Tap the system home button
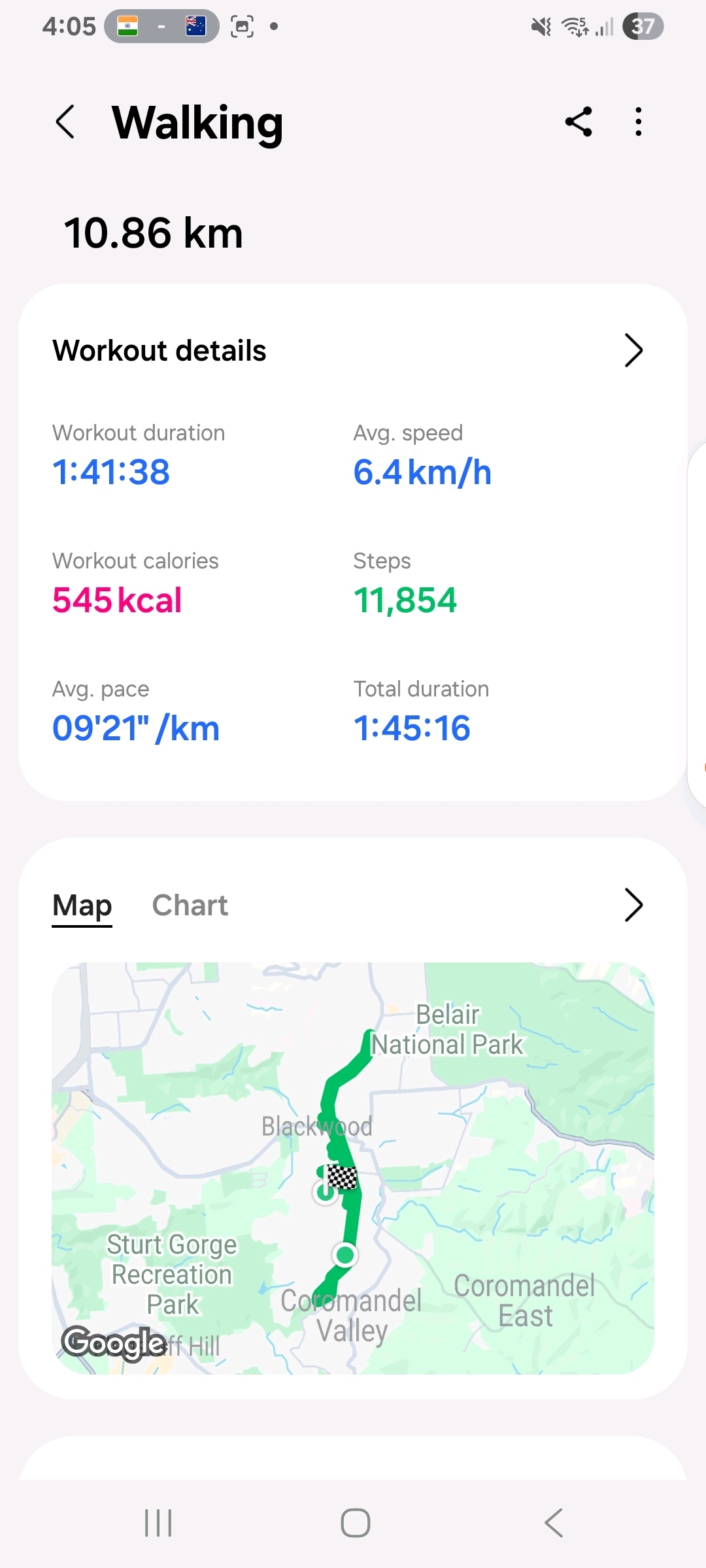This screenshot has width=706, height=1568. click(355, 1523)
